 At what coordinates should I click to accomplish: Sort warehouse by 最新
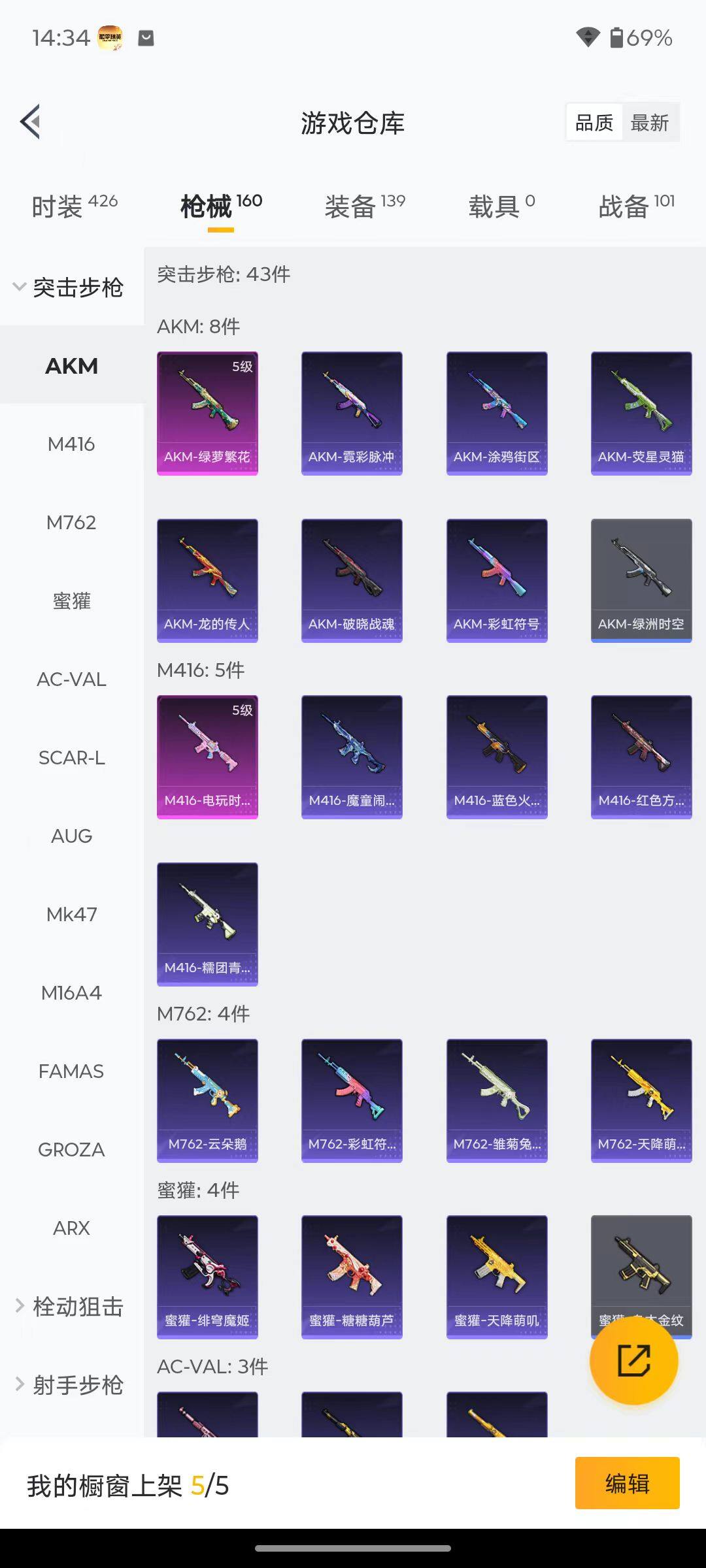[x=649, y=122]
